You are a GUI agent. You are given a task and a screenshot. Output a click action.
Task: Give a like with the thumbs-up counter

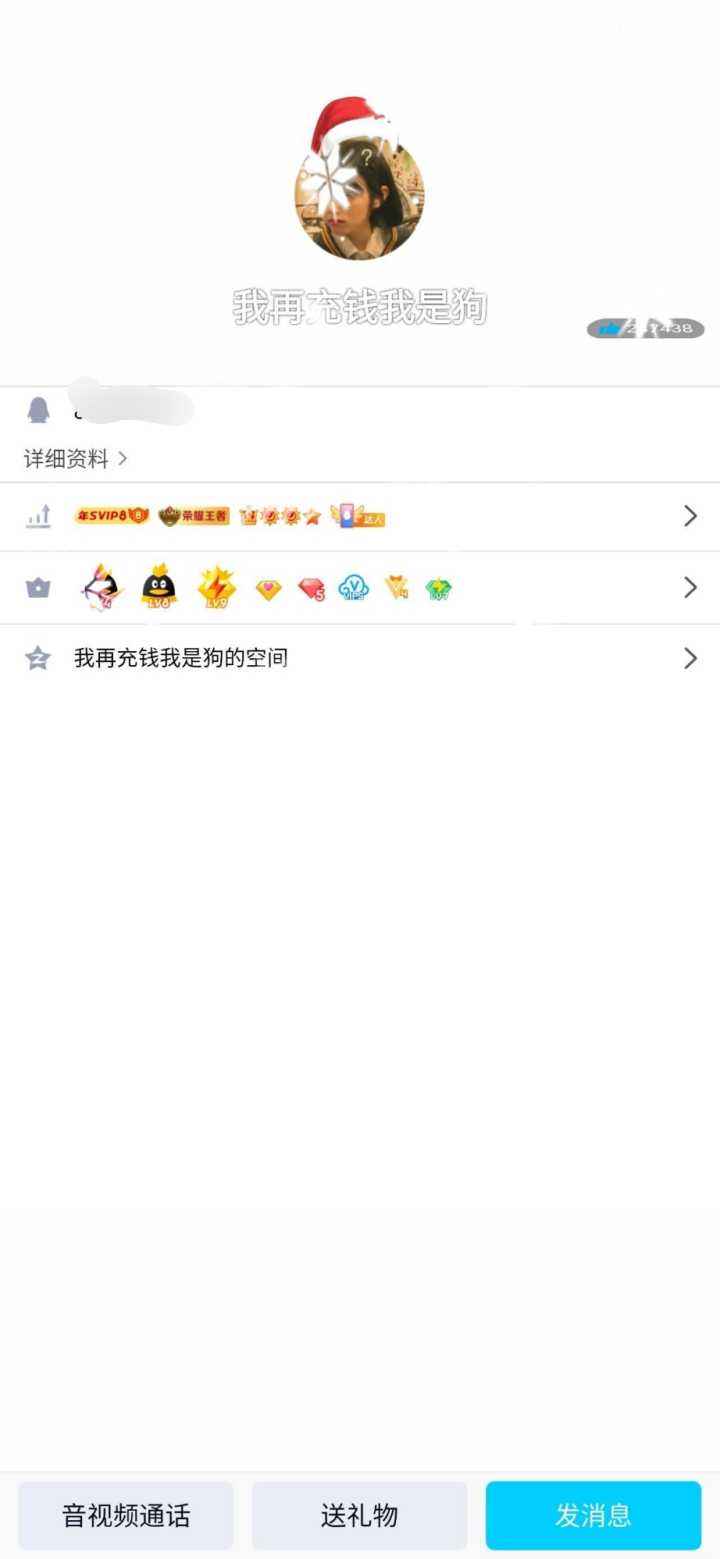pyautogui.click(x=645, y=328)
